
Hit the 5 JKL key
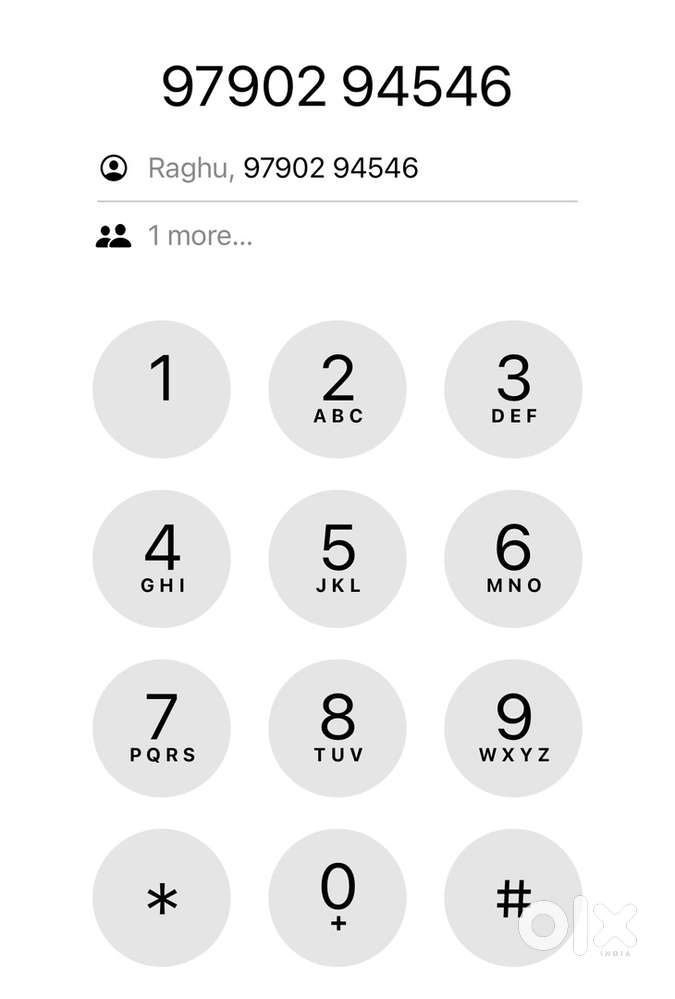click(x=338, y=559)
